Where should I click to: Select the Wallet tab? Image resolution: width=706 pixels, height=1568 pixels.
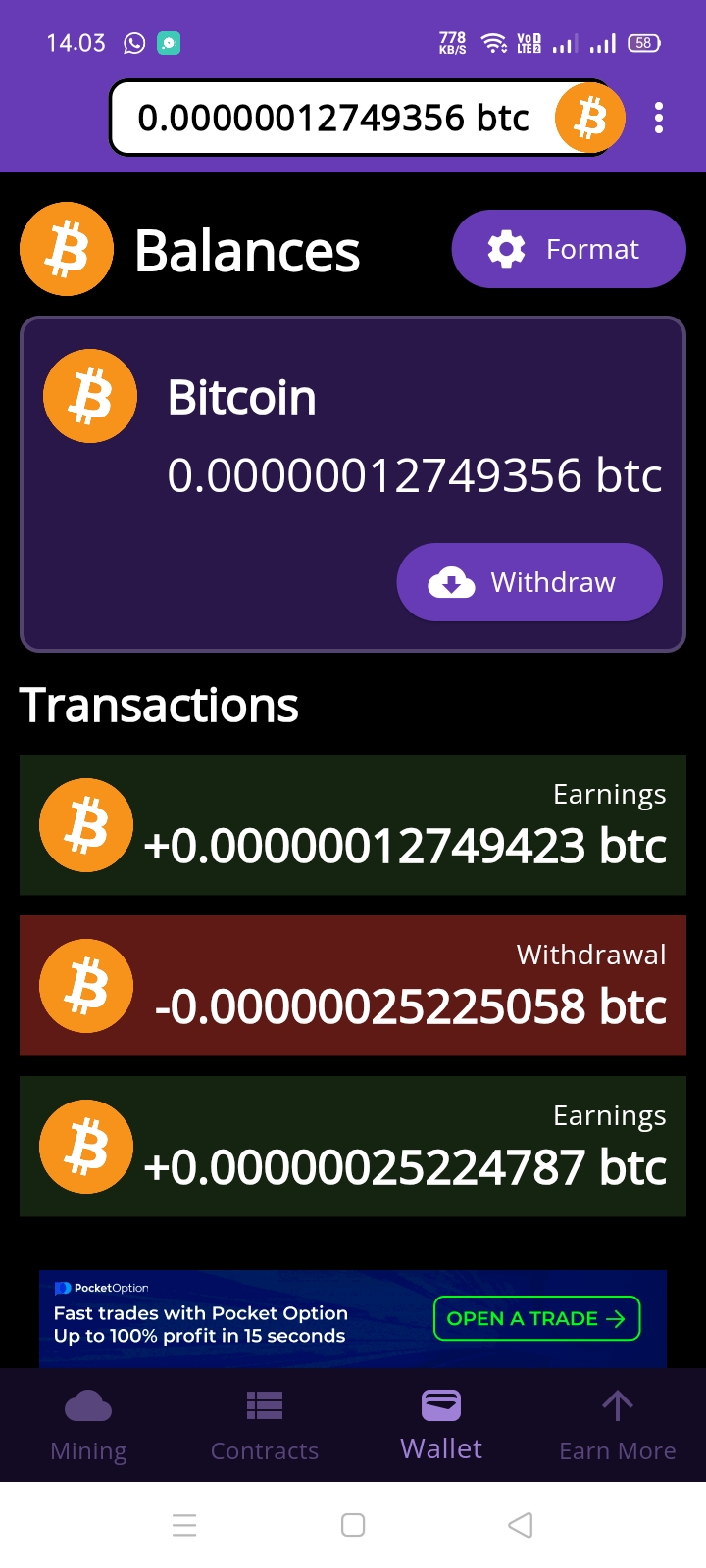(441, 1425)
